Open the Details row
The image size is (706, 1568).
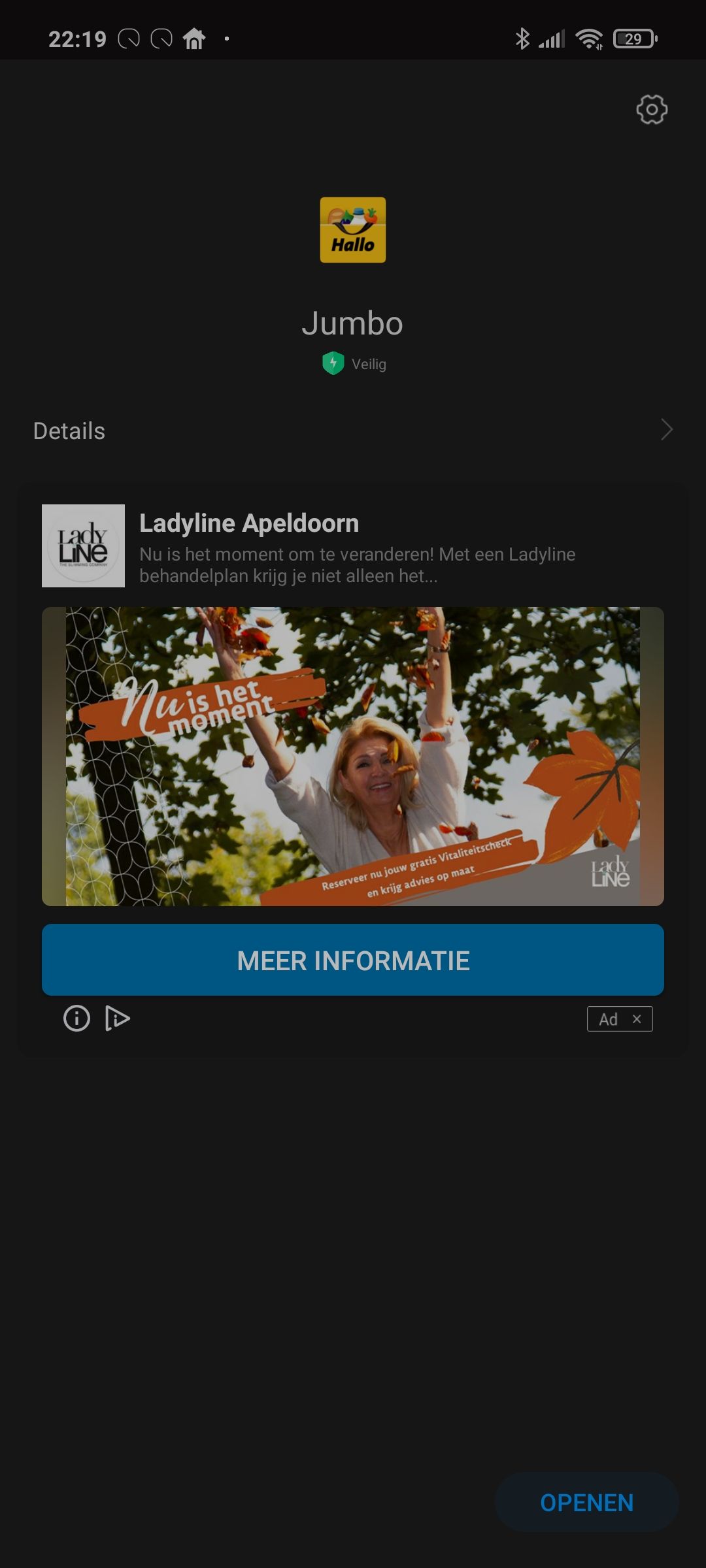pos(353,431)
